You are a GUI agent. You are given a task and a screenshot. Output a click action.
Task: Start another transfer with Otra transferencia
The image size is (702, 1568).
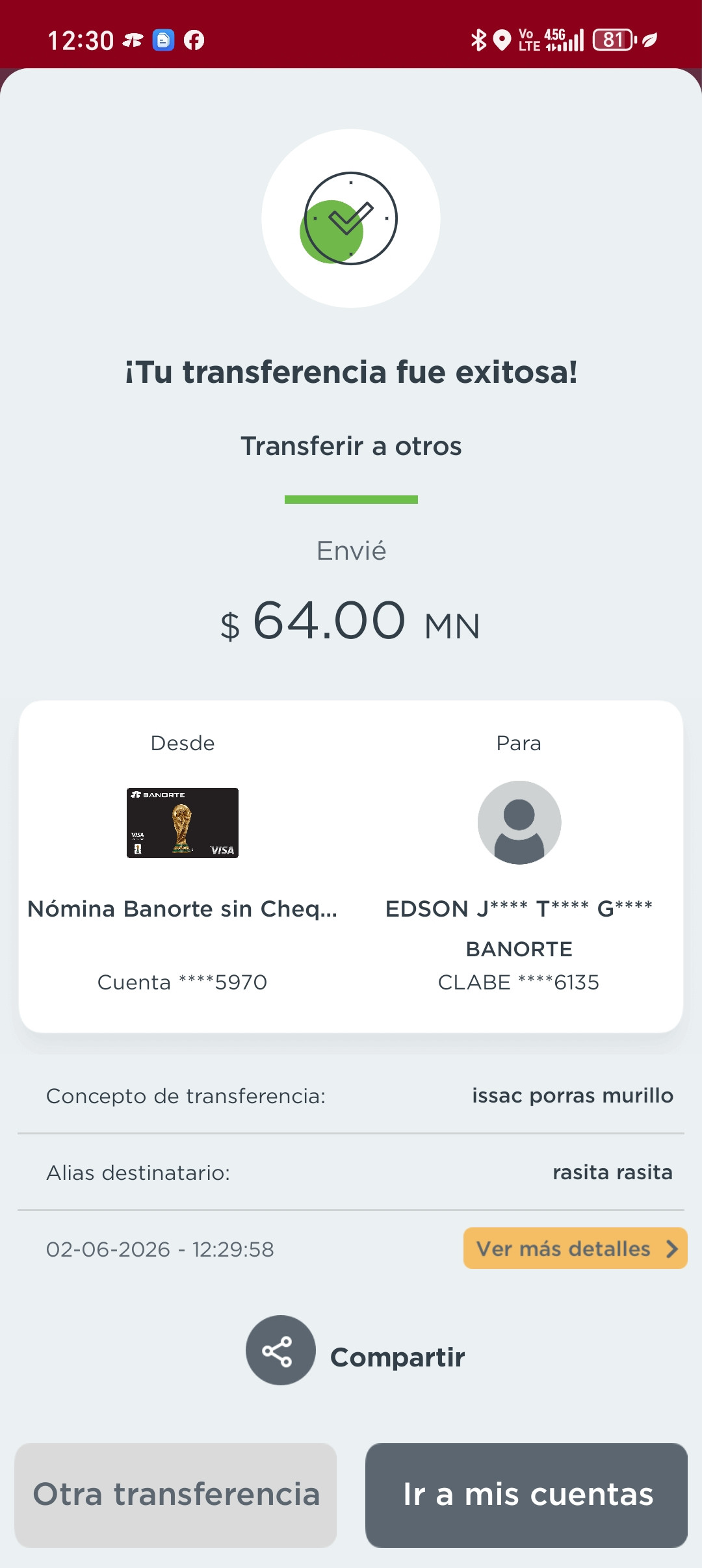175,1495
